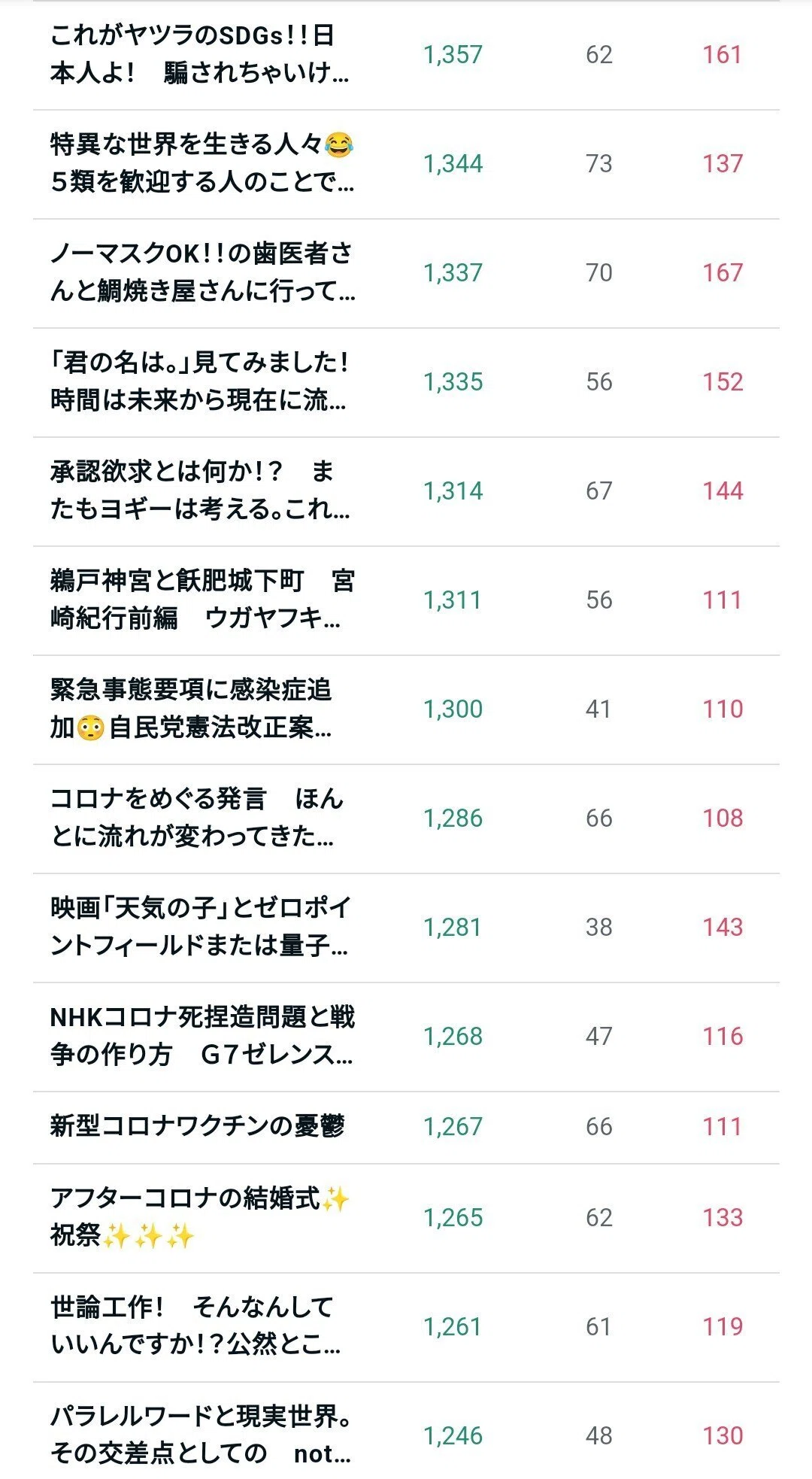Open the article アフターコロナの結婚式
The height and width of the screenshot is (1479, 812).
200,1217
